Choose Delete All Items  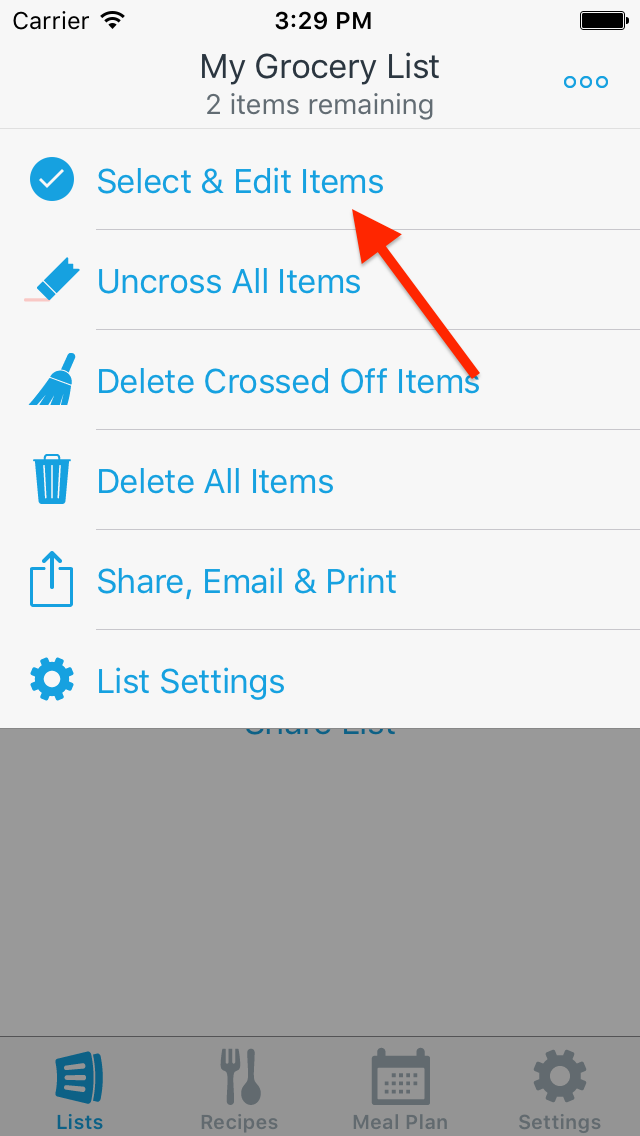320,480
